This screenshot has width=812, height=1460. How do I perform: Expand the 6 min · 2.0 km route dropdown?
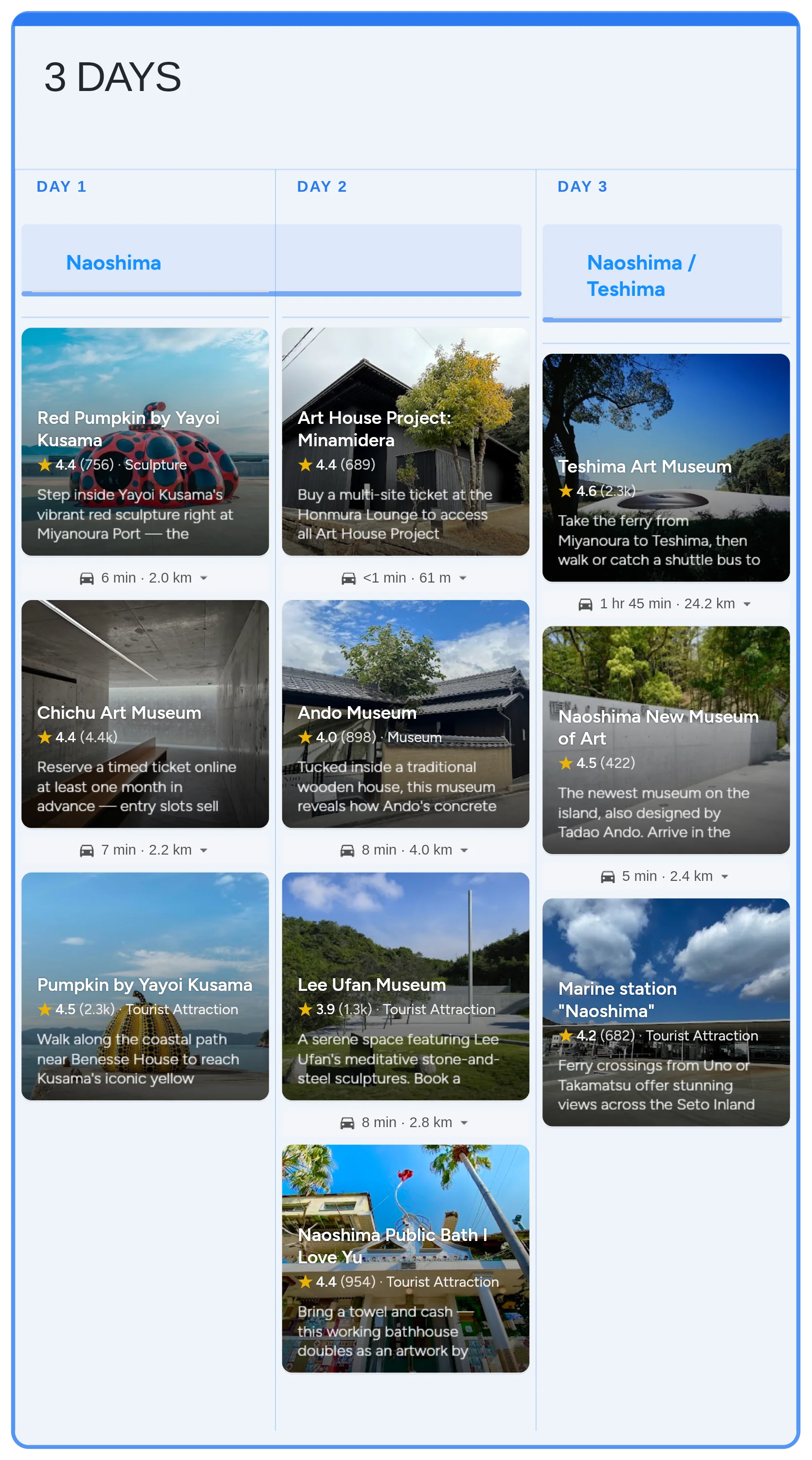click(x=203, y=578)
